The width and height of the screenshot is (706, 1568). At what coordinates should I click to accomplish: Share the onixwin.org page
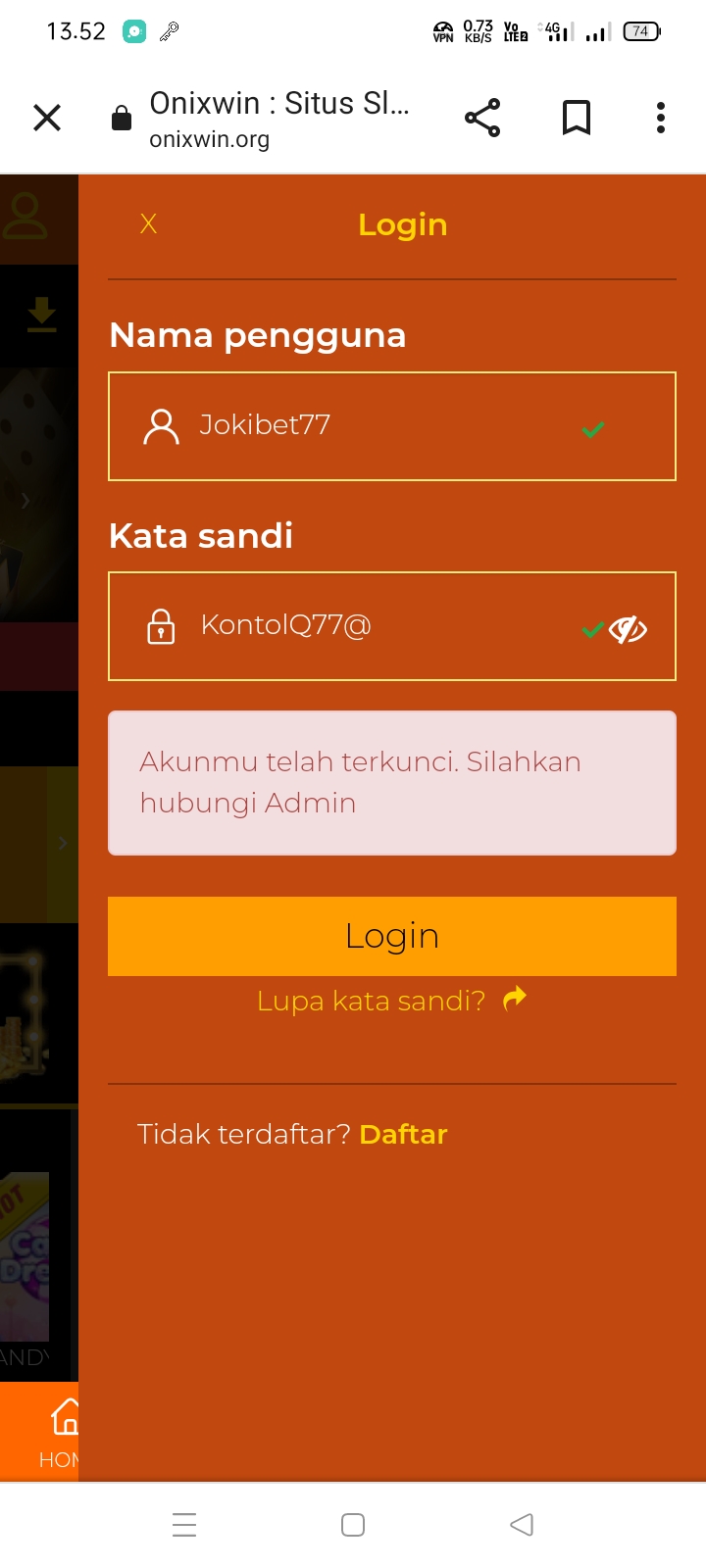(x=482, y=118)
